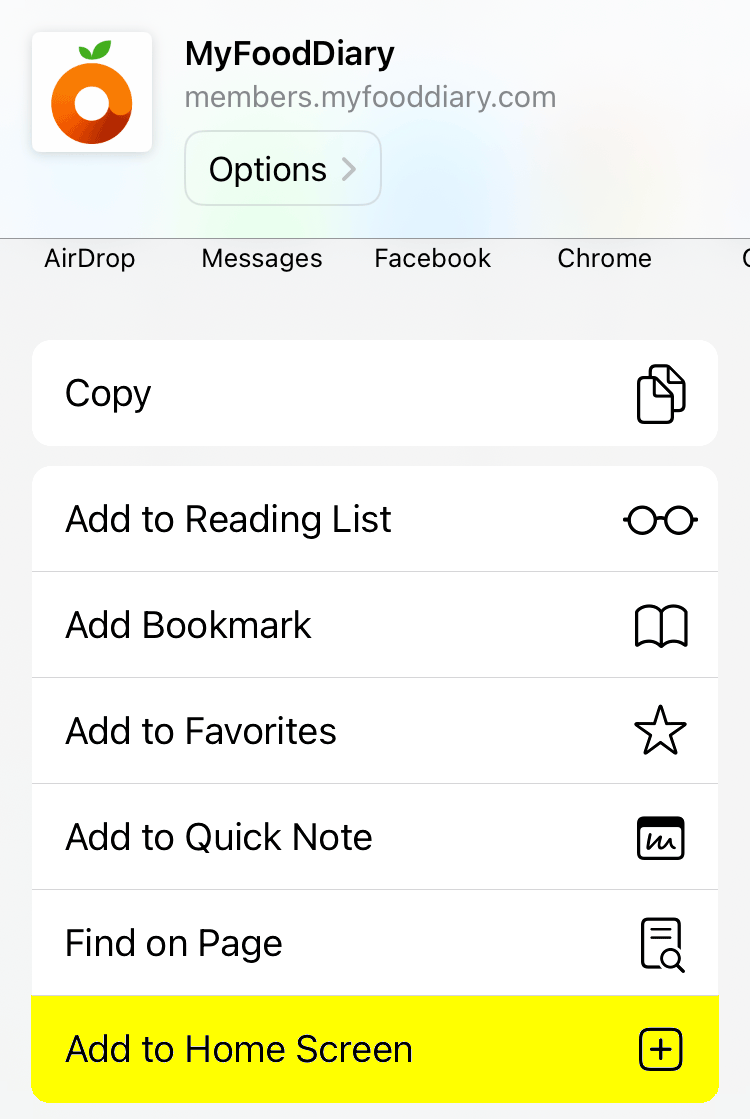This screenshot has height=1119, width=750.
Task: Share the page to Facebook
Action: pyautogui.click(x=432, y=258)
